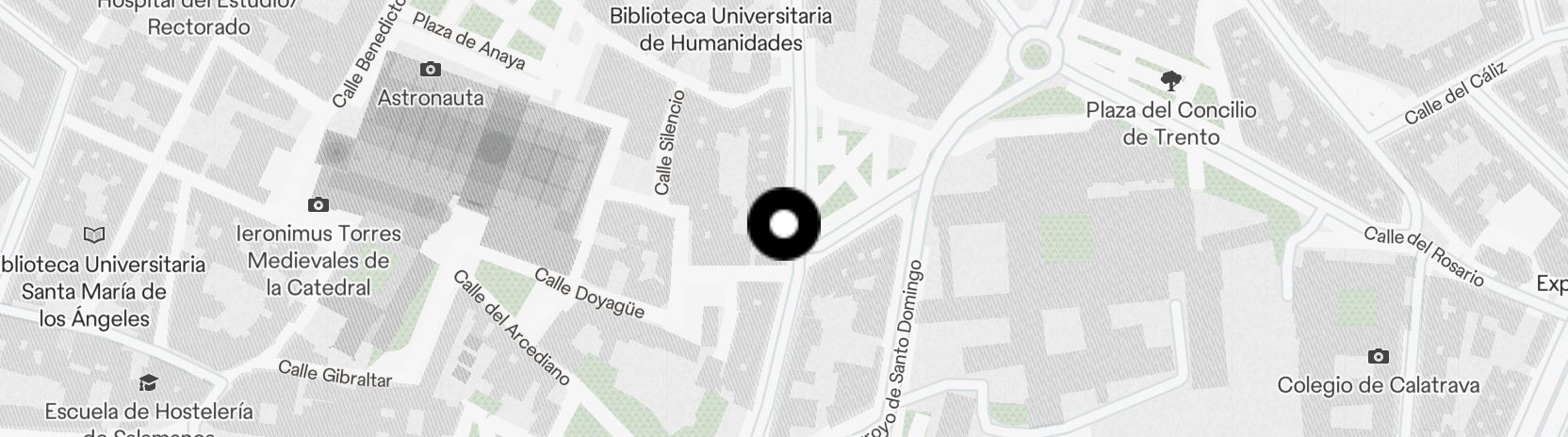Tap the black location pin marker
This screenshot has width=1568, height=437.
[784, 224]
